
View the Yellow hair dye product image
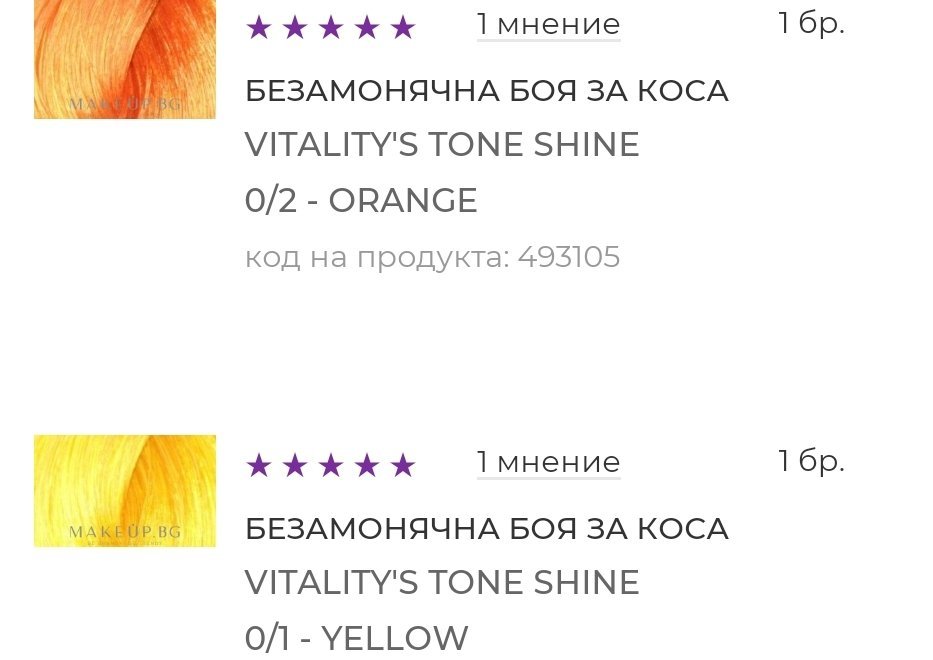point(125,491)
